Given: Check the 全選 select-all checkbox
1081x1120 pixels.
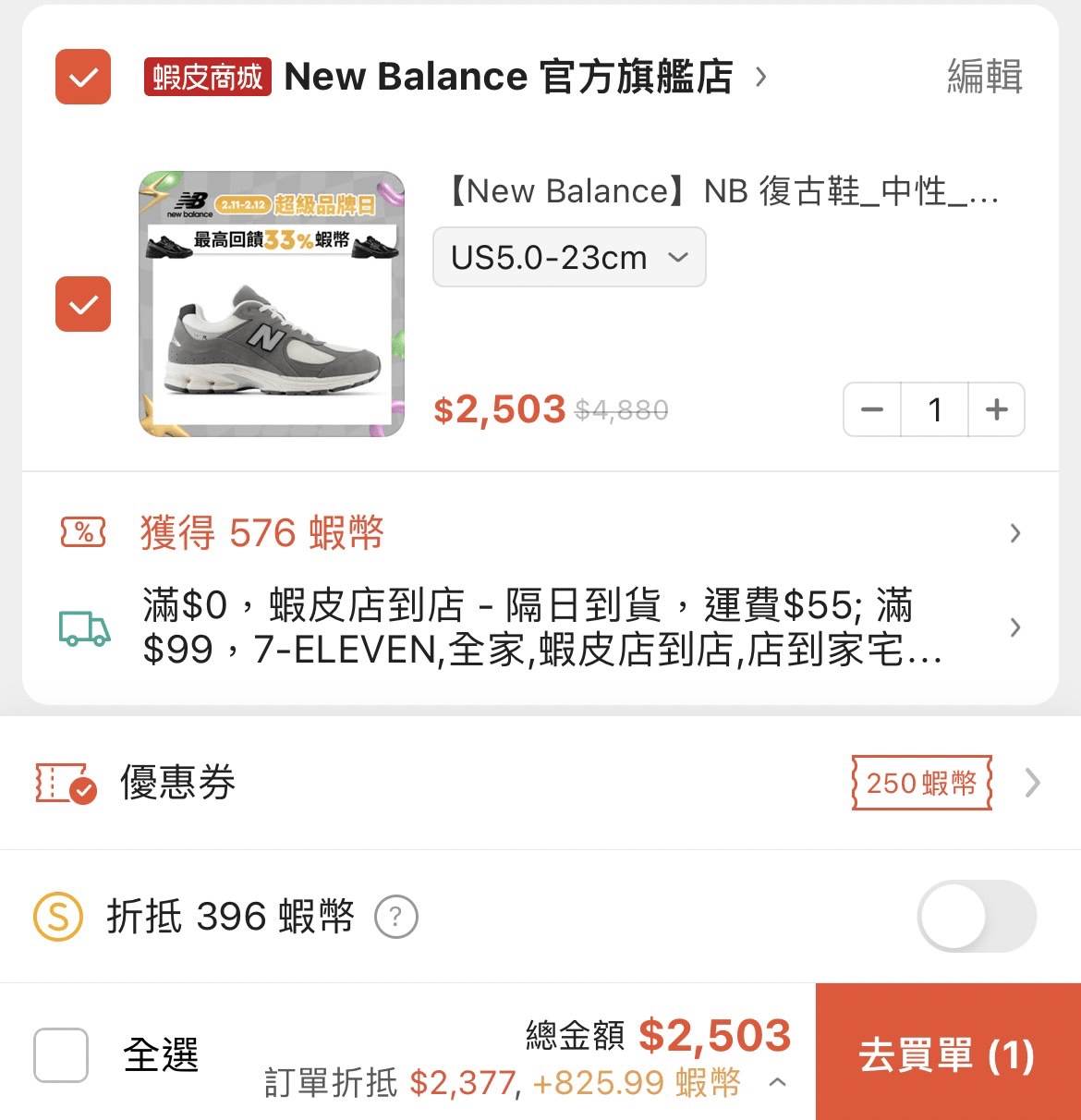Looking at the screenshot, I should [59, 1053].
